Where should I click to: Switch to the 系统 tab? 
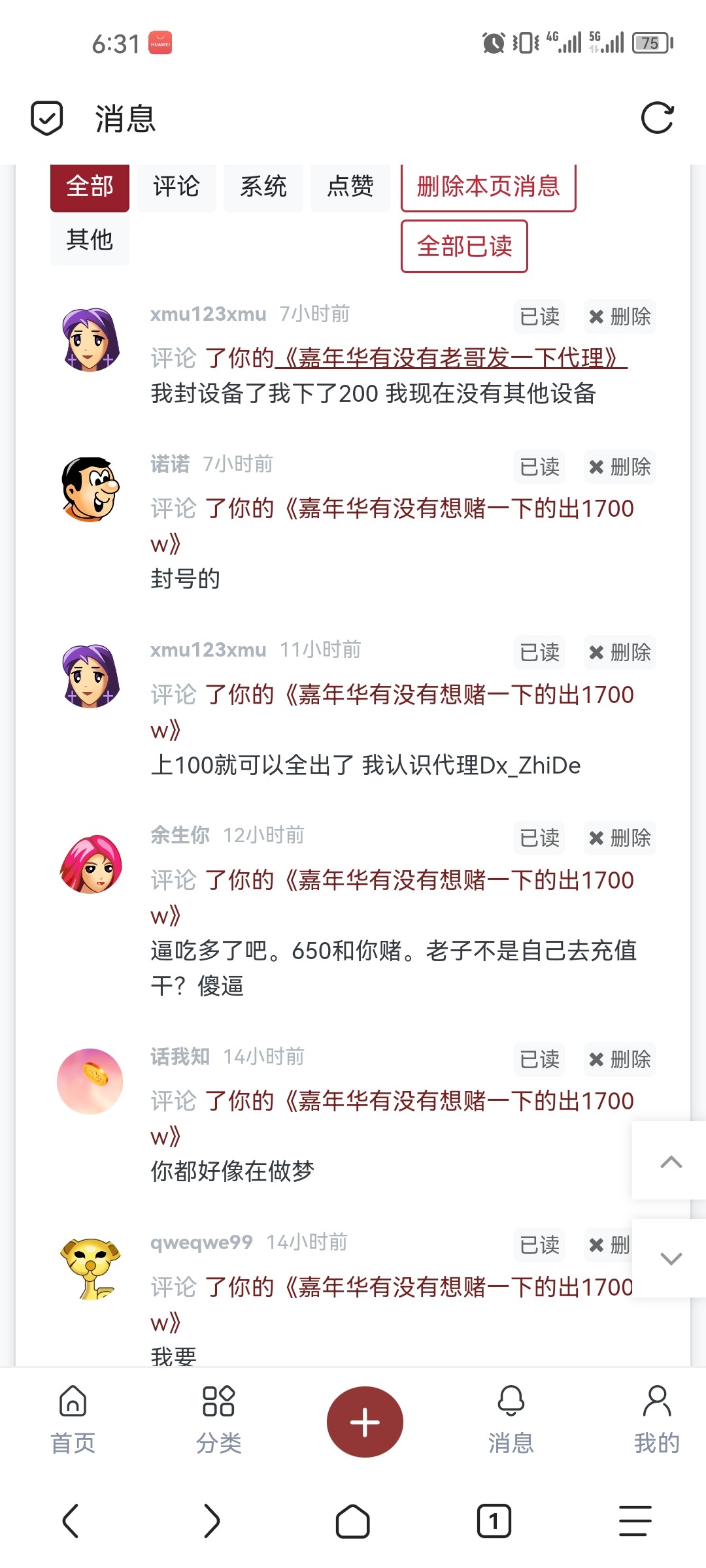click(x=263, y=188)
